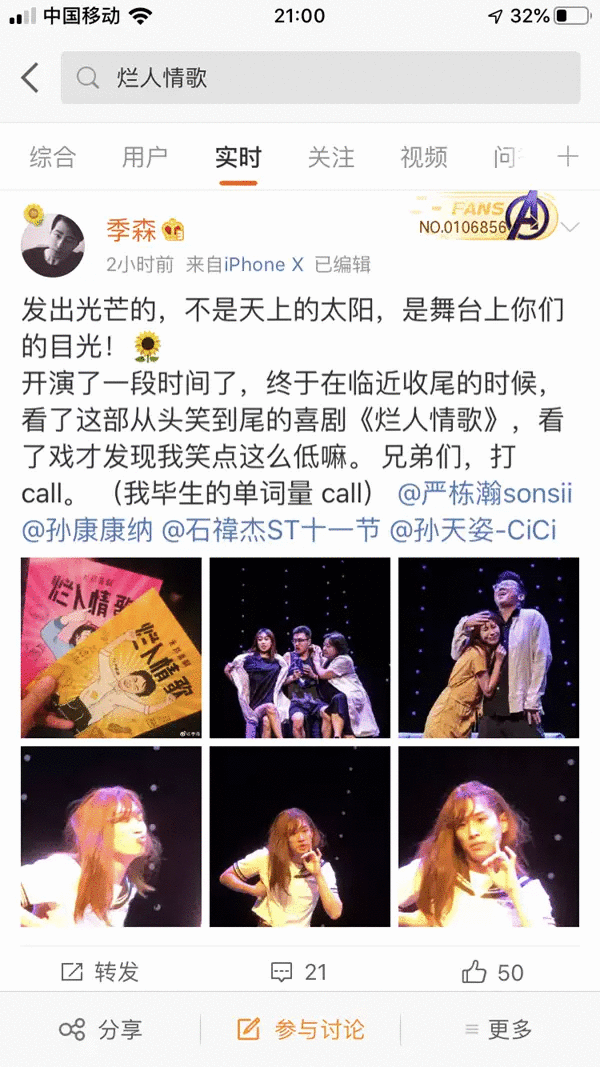Tap the search box containing 烂人情歌
This screenshot has width=600, height=1067.
(320, 78)
